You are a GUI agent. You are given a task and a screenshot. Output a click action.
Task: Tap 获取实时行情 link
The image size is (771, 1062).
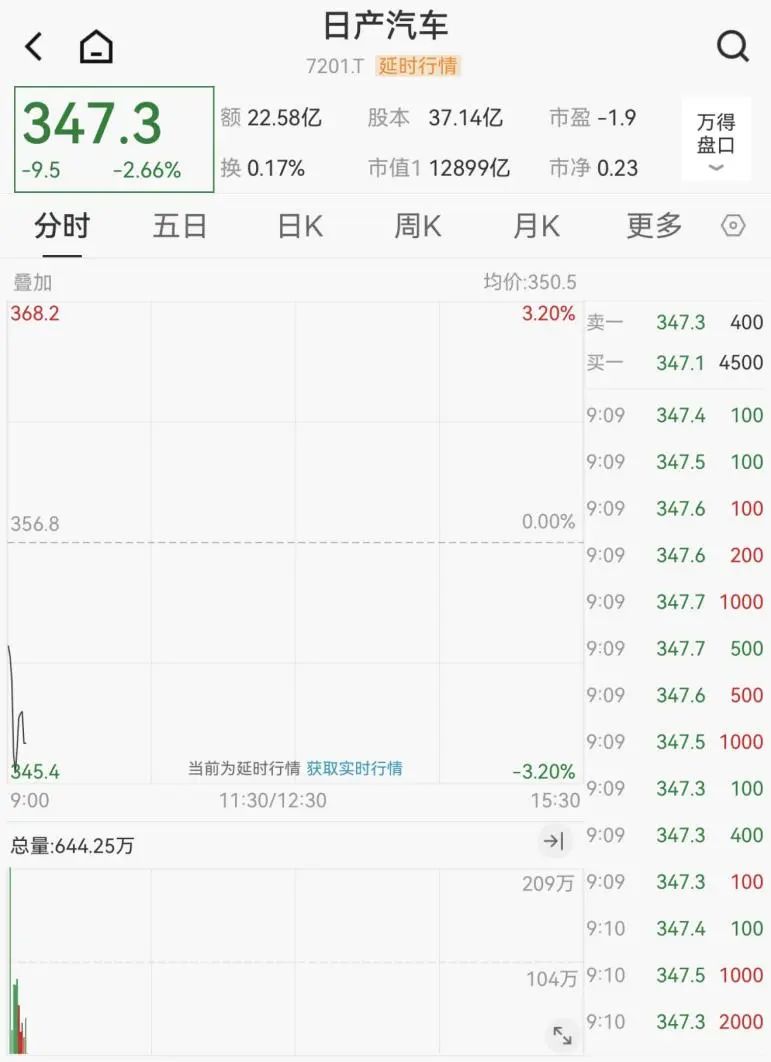[x=354, y=769]
